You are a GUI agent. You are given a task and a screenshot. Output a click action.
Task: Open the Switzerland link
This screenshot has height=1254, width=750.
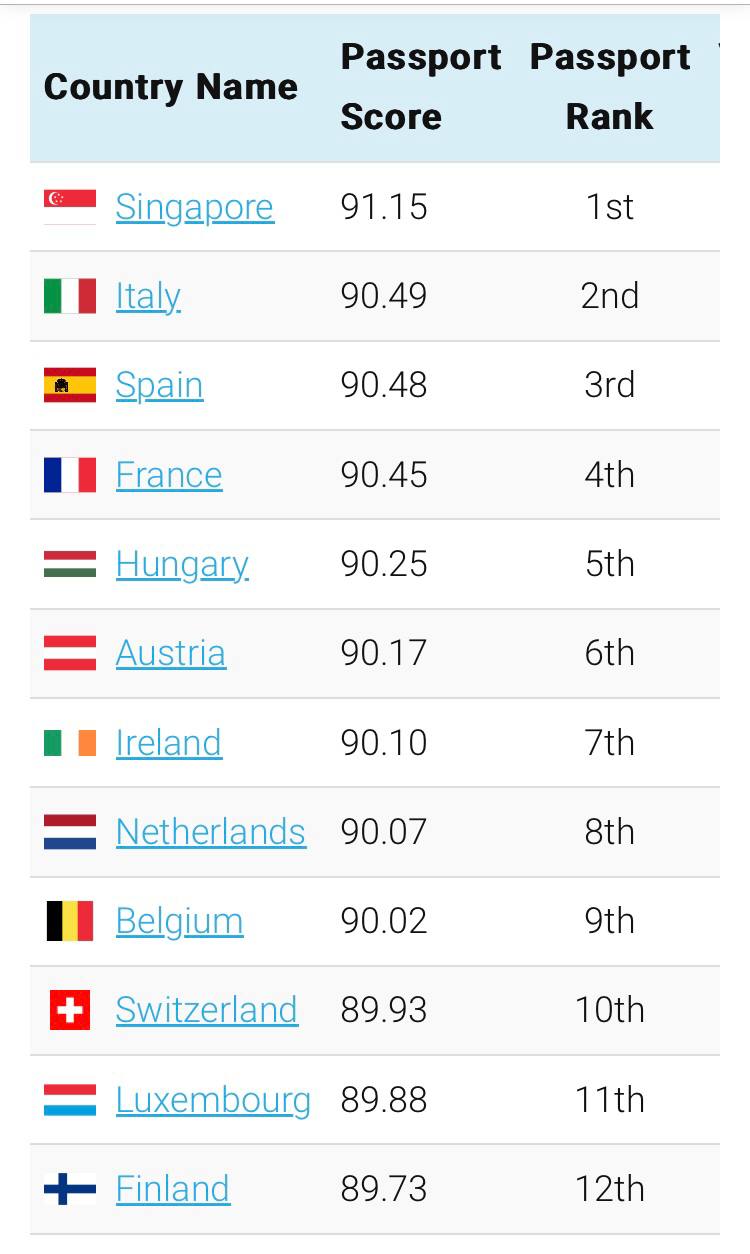(206, 1010)
